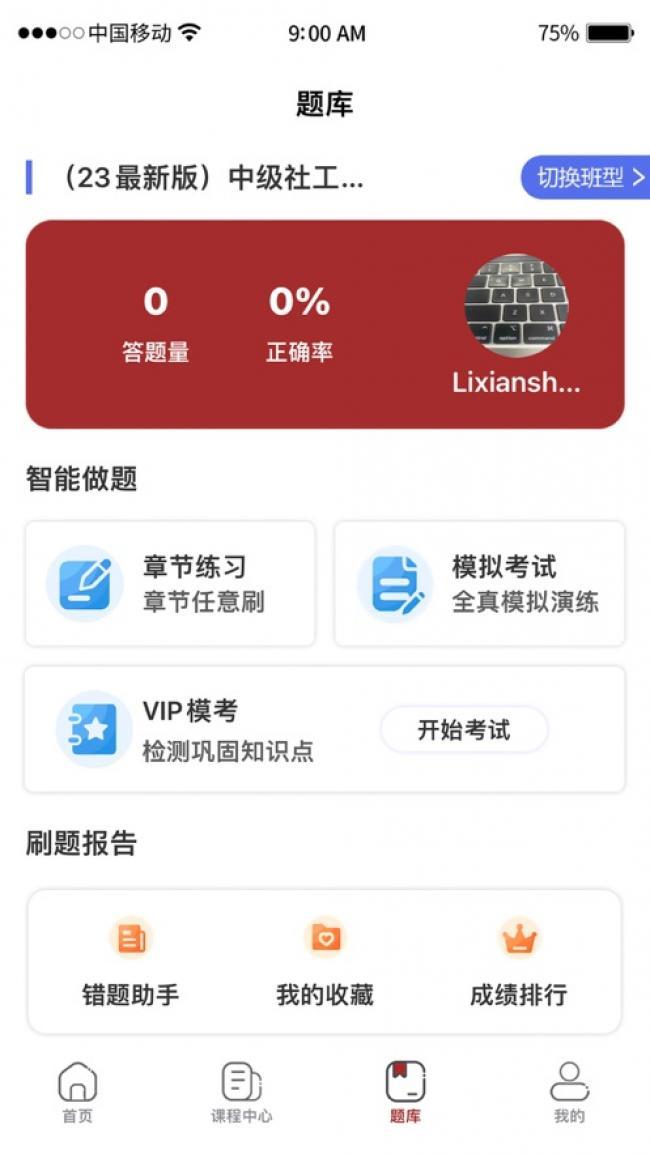Open 模拟考试 mock exam card
Image resolution: width=650 pixels, height=1154 pixels.
coord(479,584)
